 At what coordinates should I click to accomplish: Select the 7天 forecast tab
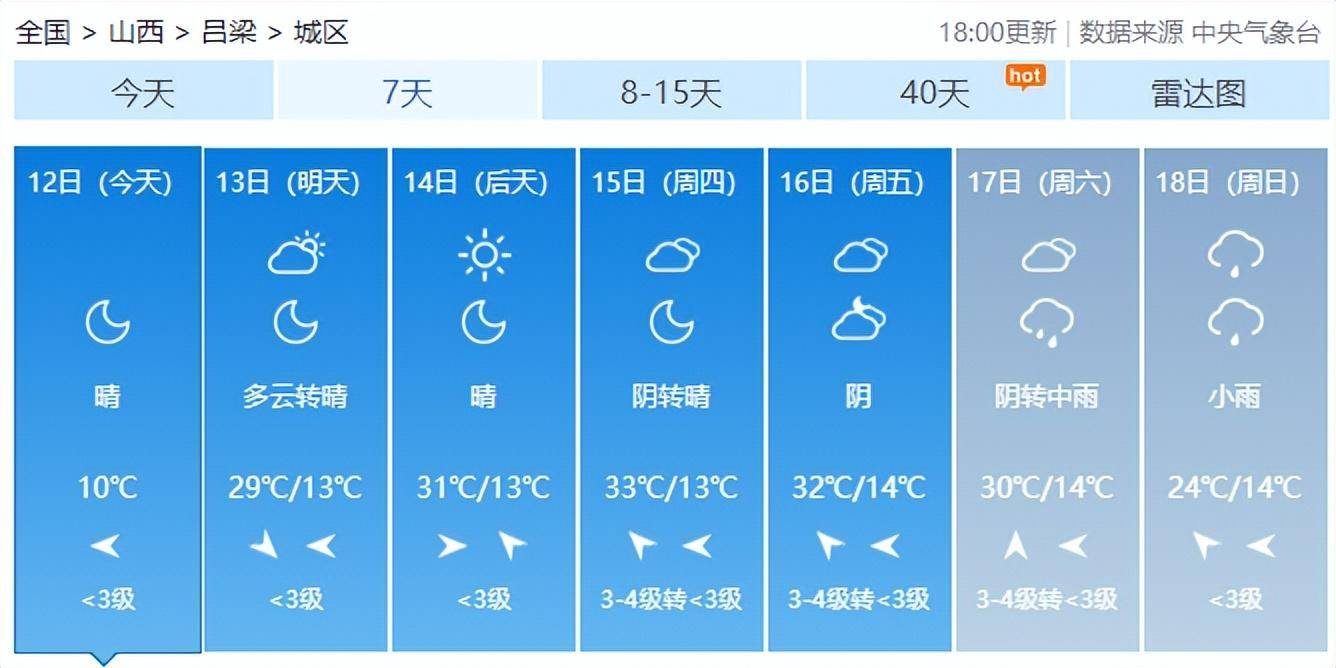point(407,92)
